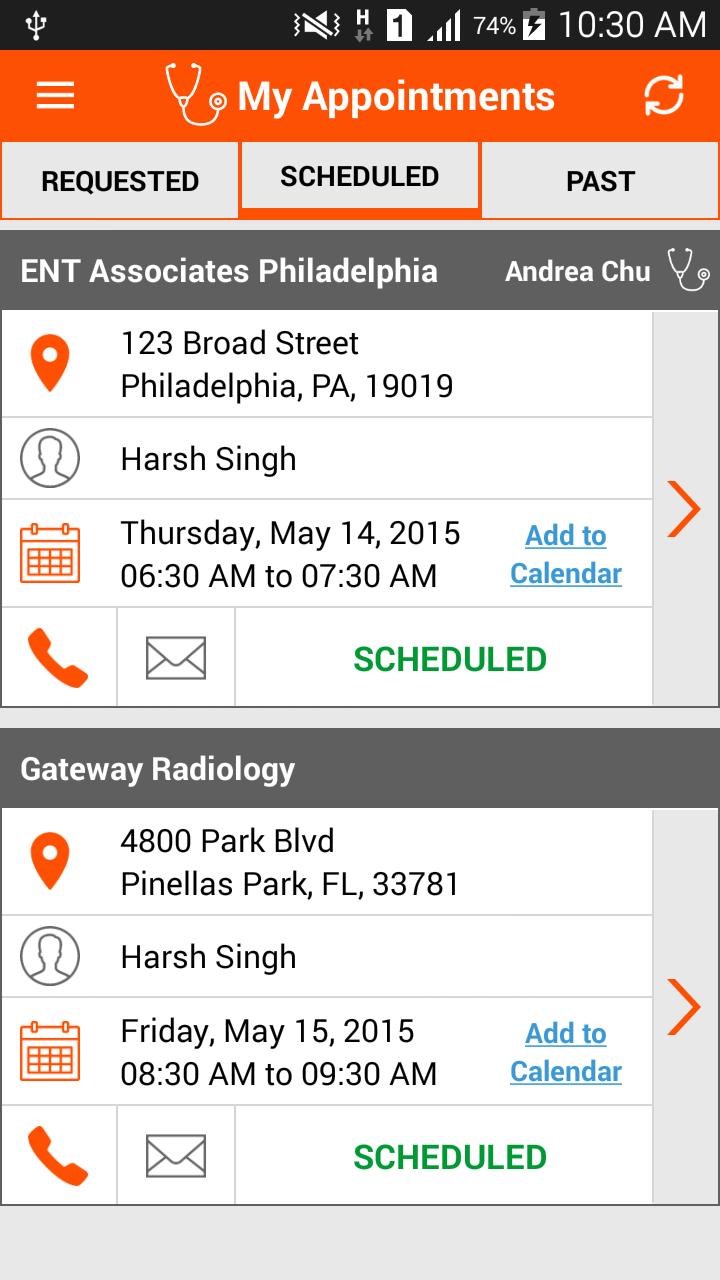The width and height of the screenshot is (720, 1280).
Task: Tap the SCHEDULED status label on the first card
Action: (x=447, y=657)
